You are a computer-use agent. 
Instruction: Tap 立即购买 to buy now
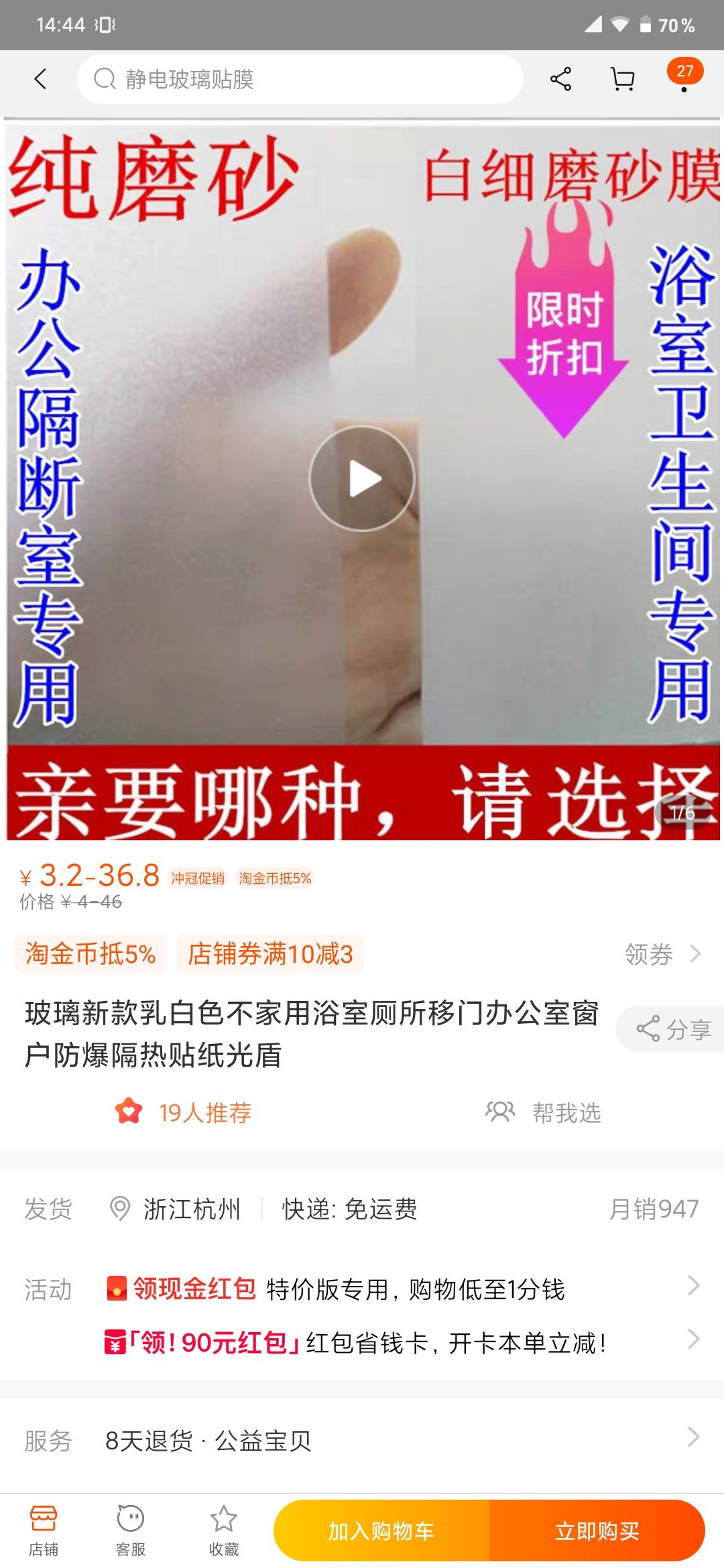(597, 1530)
